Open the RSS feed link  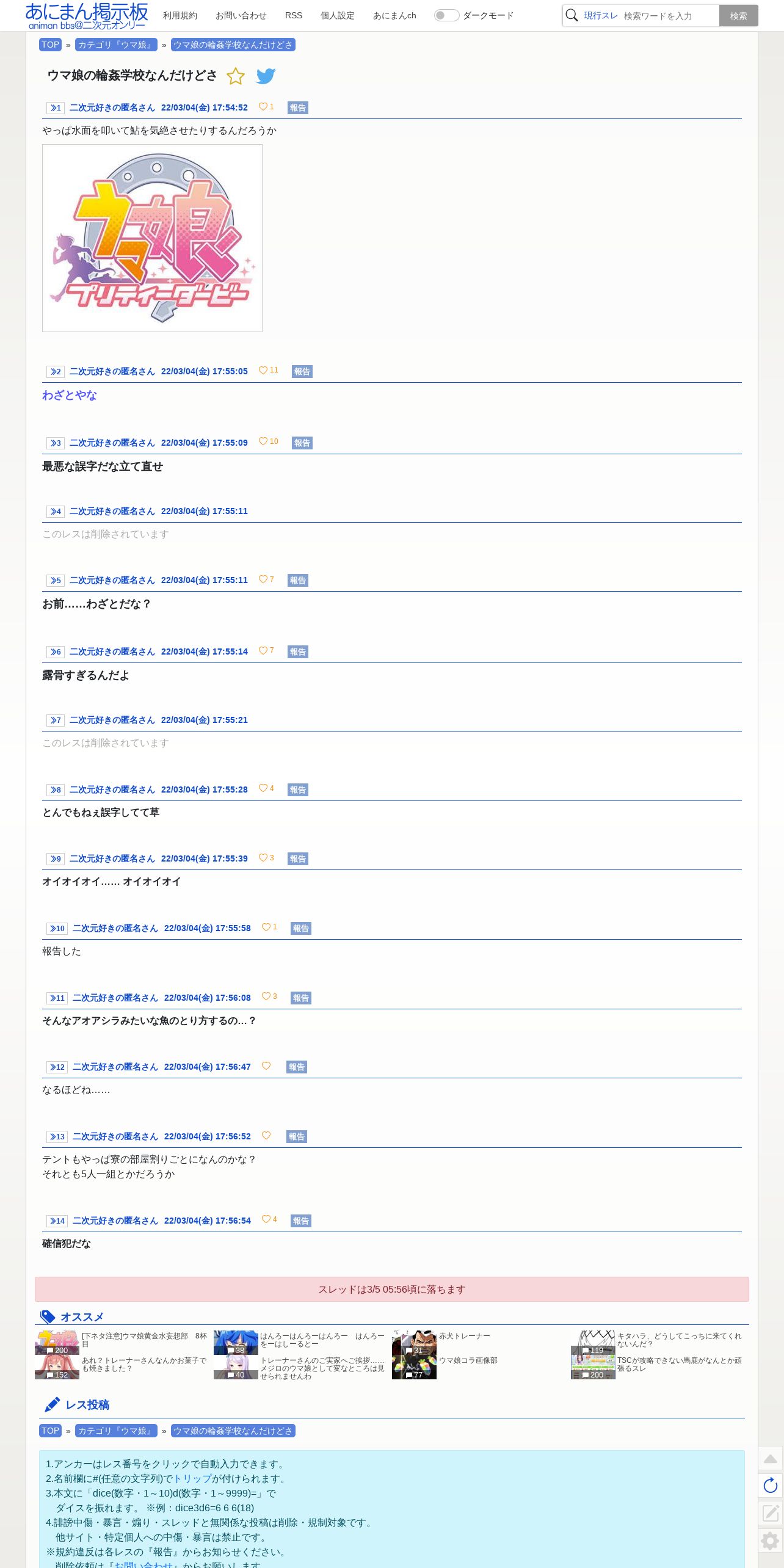point(294,15)
